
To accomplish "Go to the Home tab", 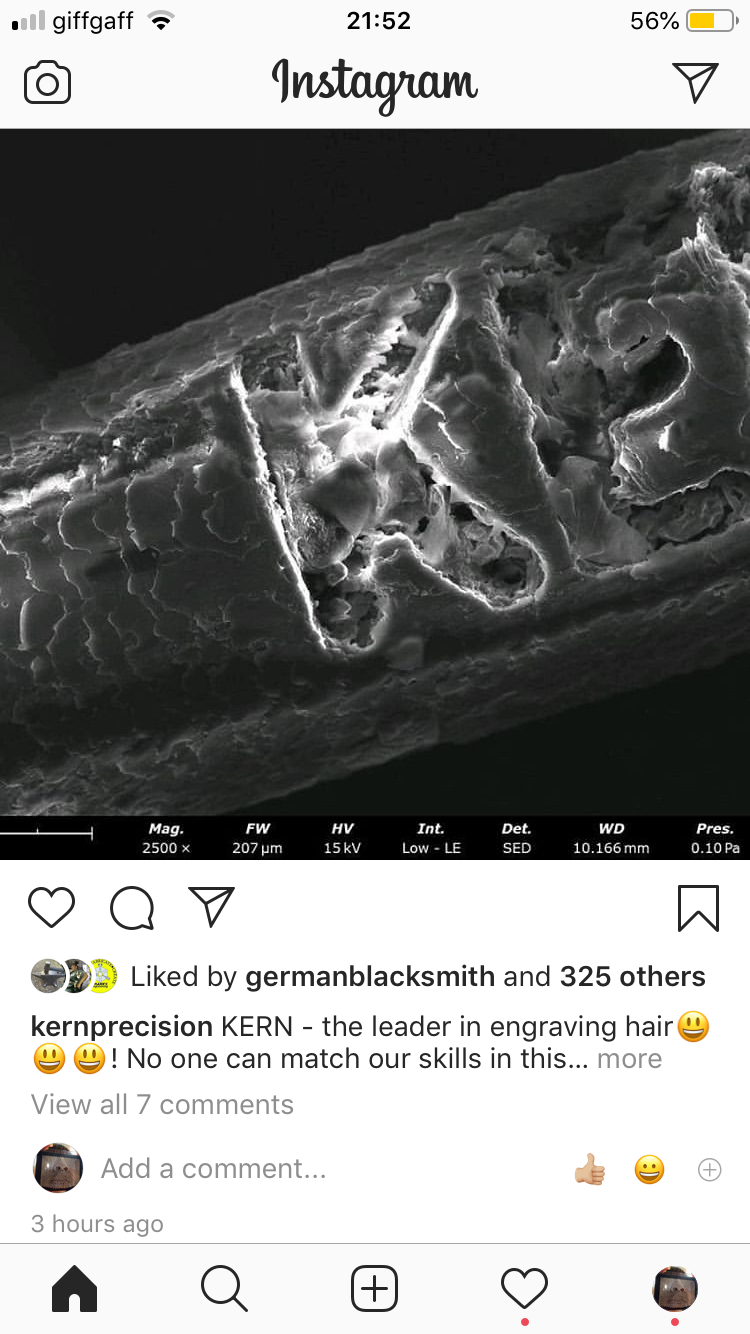I will point(75,1289).
